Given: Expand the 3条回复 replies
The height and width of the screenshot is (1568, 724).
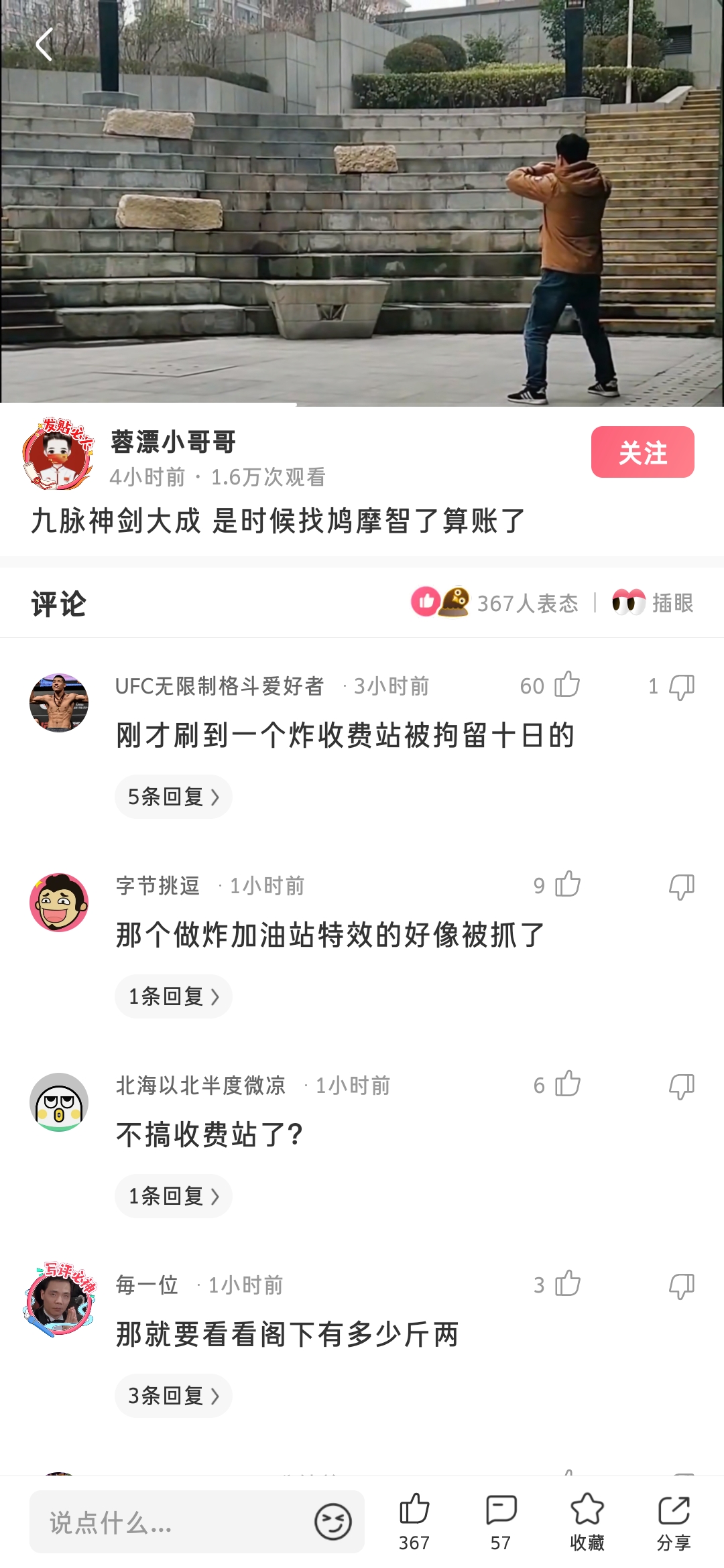Looking at the screenshot, I should tap(173, 1396).
